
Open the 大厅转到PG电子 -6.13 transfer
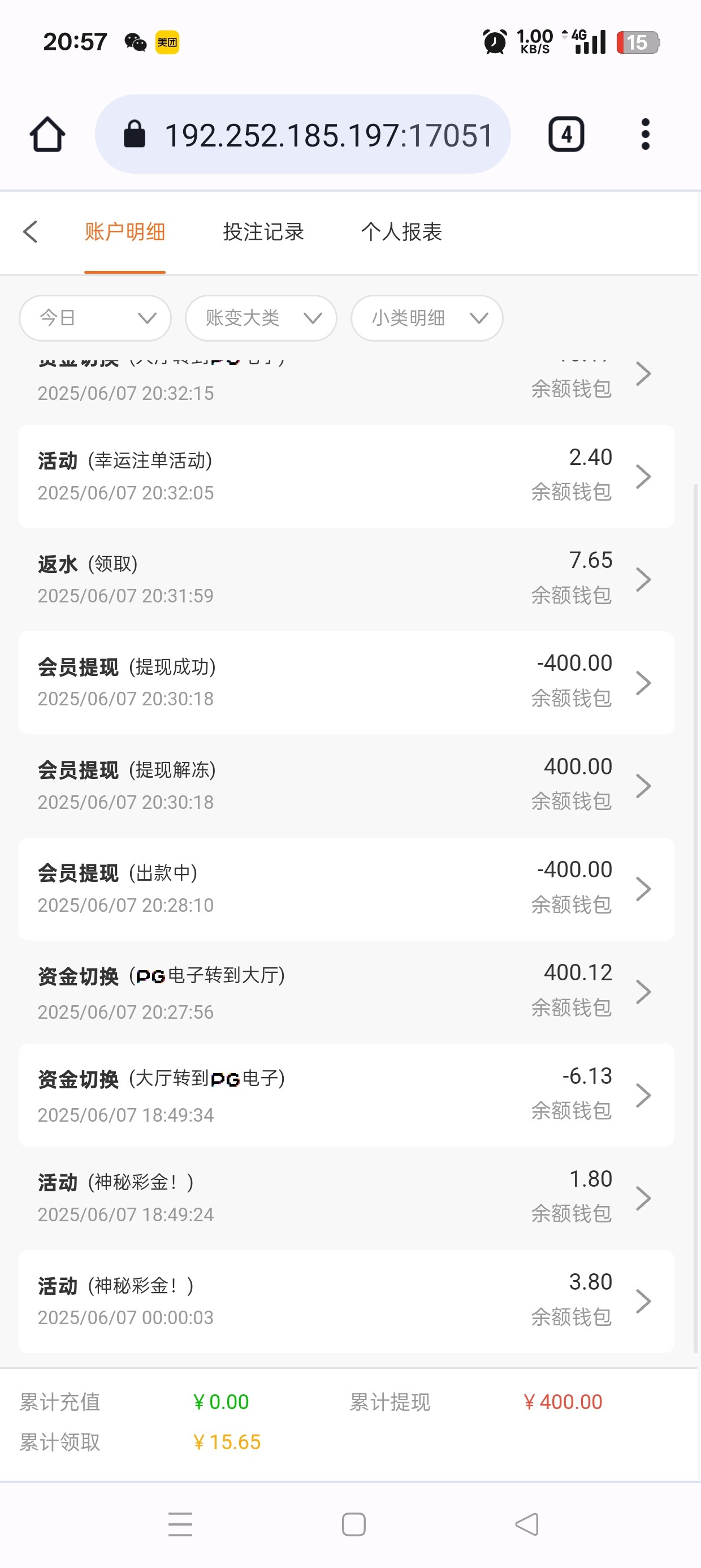click(x=345, y=1095)
